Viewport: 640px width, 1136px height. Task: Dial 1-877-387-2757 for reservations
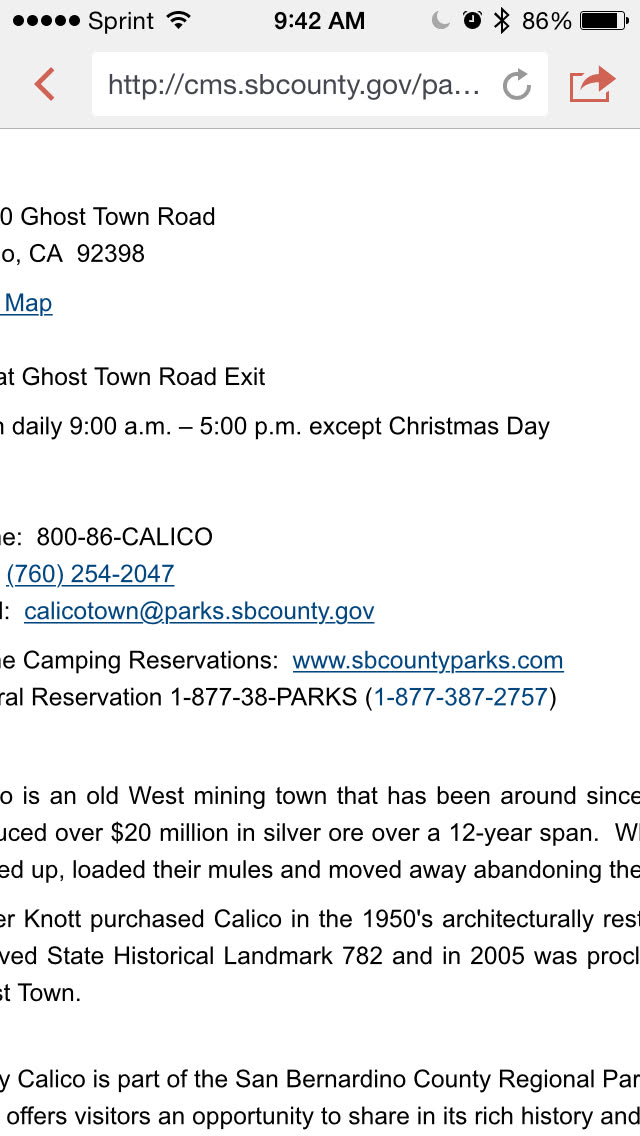(461, 697)
